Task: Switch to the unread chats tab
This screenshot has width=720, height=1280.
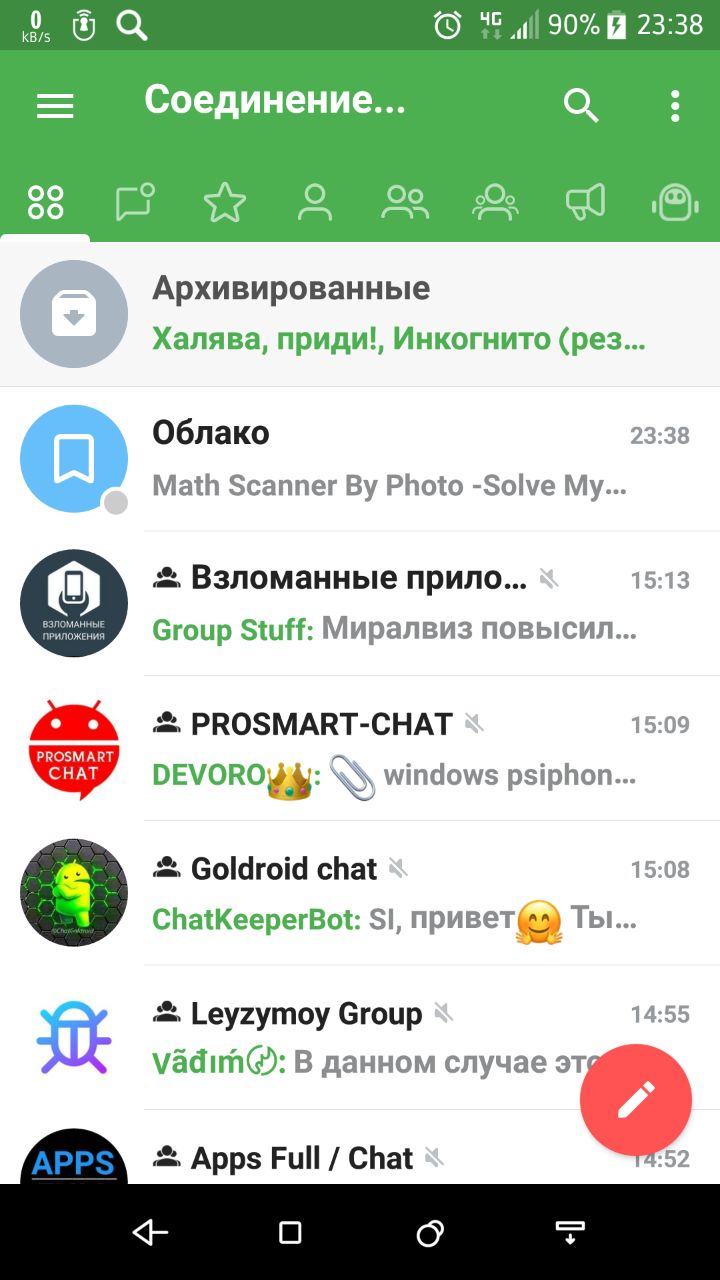Action: coord(135,202)
